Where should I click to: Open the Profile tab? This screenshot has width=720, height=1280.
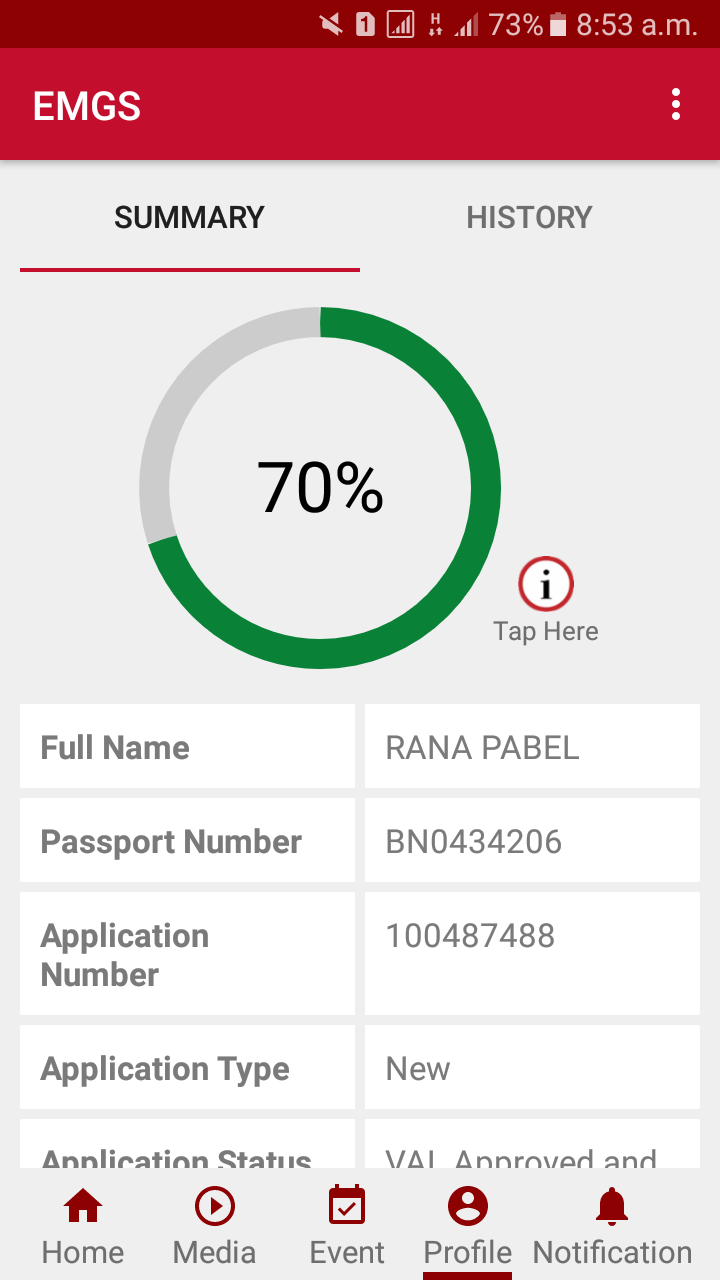pos(467,1226)
